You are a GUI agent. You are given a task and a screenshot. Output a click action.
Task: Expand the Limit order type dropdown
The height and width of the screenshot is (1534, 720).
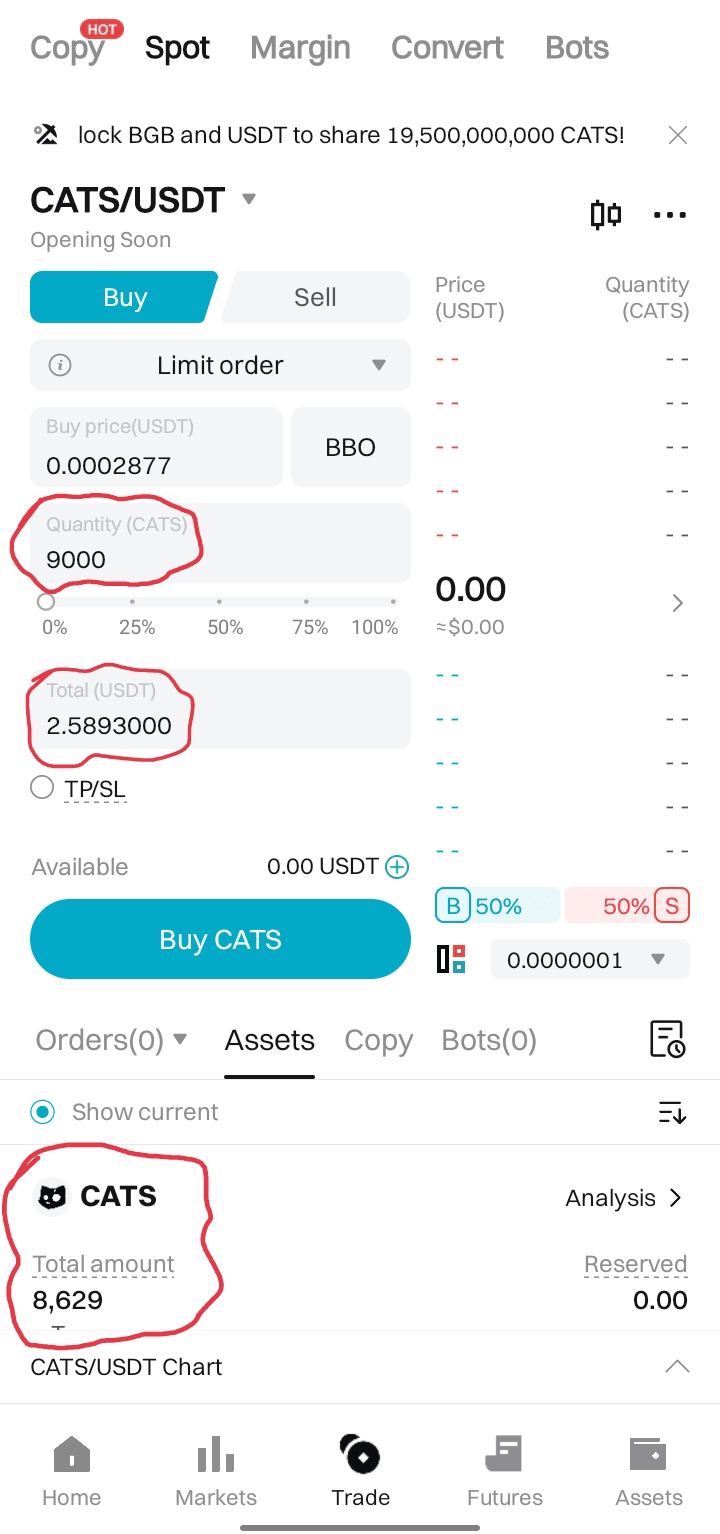pos(220,365)
